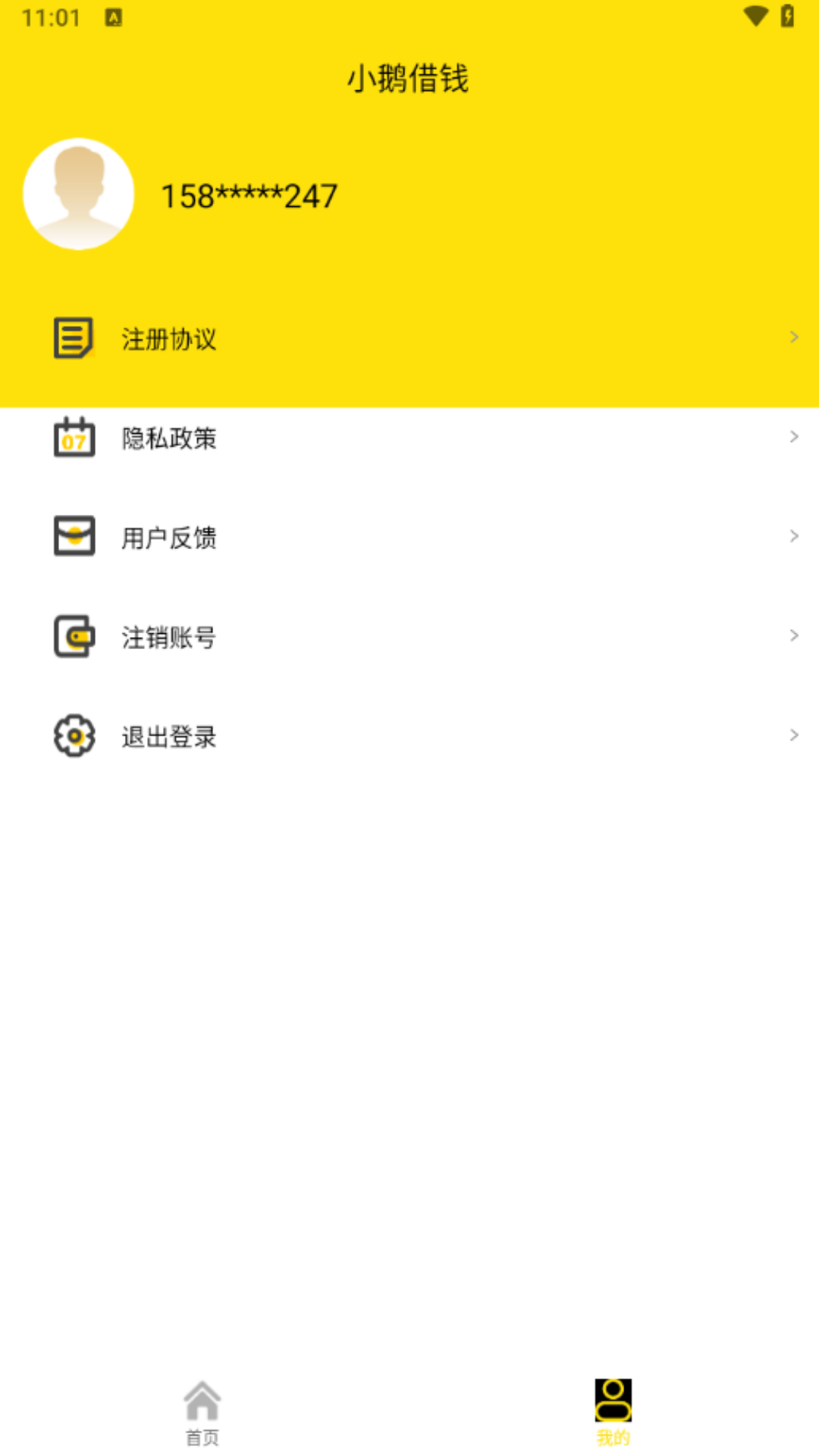Viewport: 819px width, 1456px height.
Task: Open the 用户反馈 feedback page
Action: coord(168,538)
